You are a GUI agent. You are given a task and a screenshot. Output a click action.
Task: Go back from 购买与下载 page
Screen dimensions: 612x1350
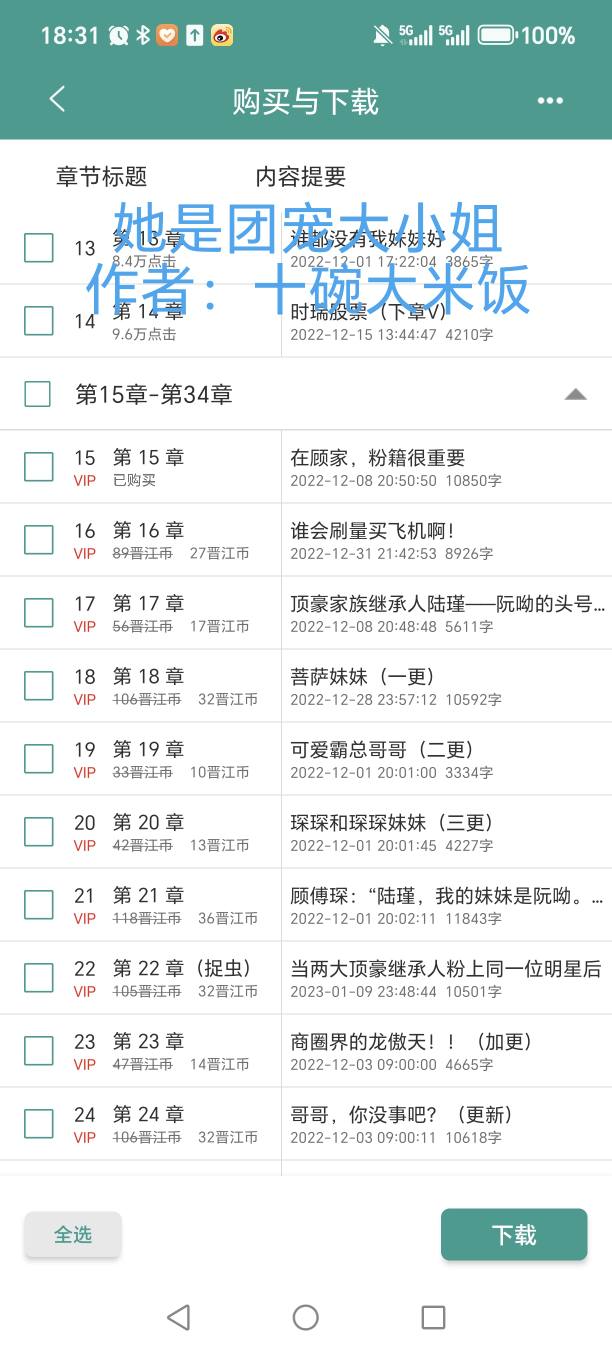(57, 99)
